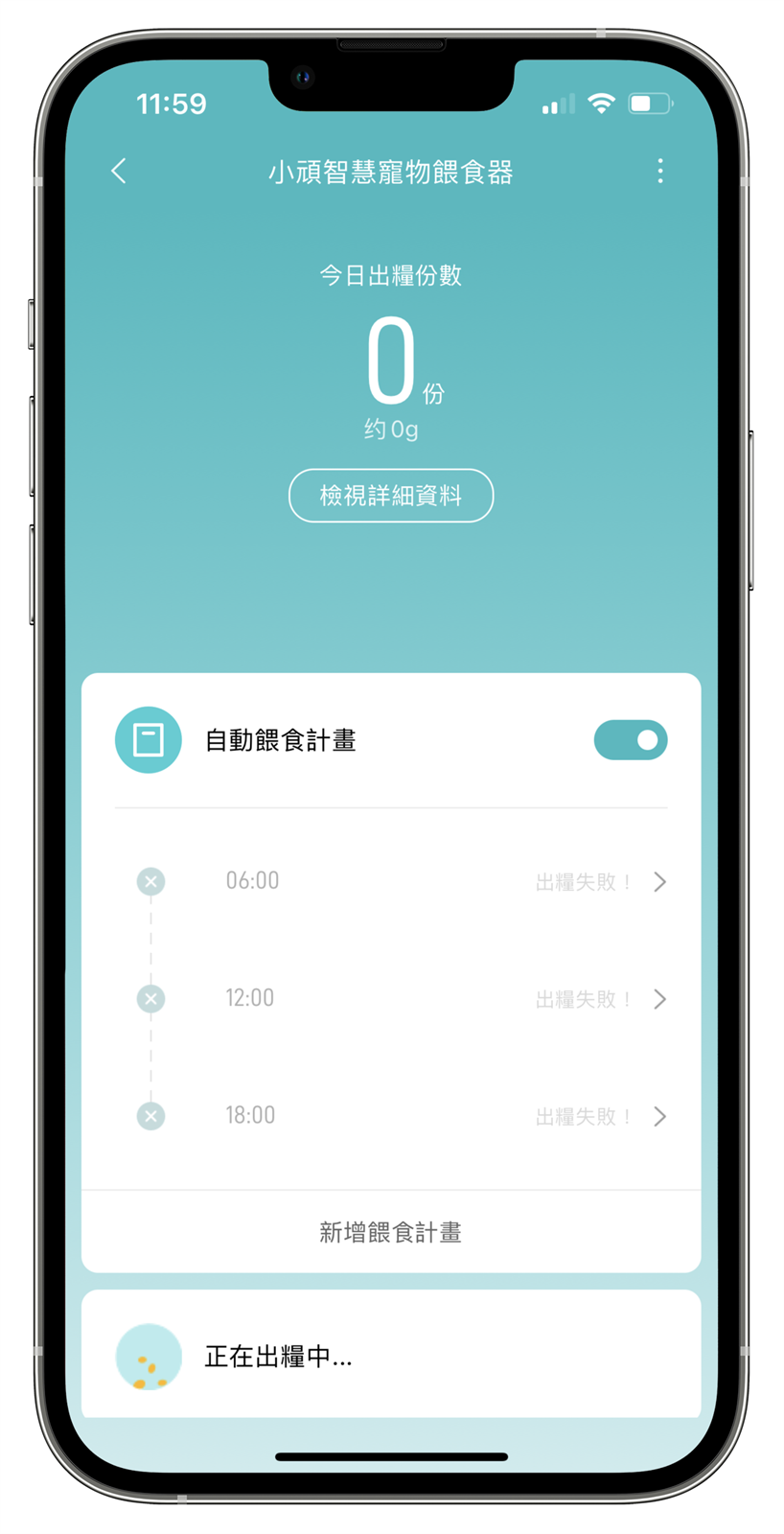Image resolution: width=784 pixels, height=1534 pixels.
Task: Open the 18:00 feeding schedule entry
Action: pos(403,1116)
